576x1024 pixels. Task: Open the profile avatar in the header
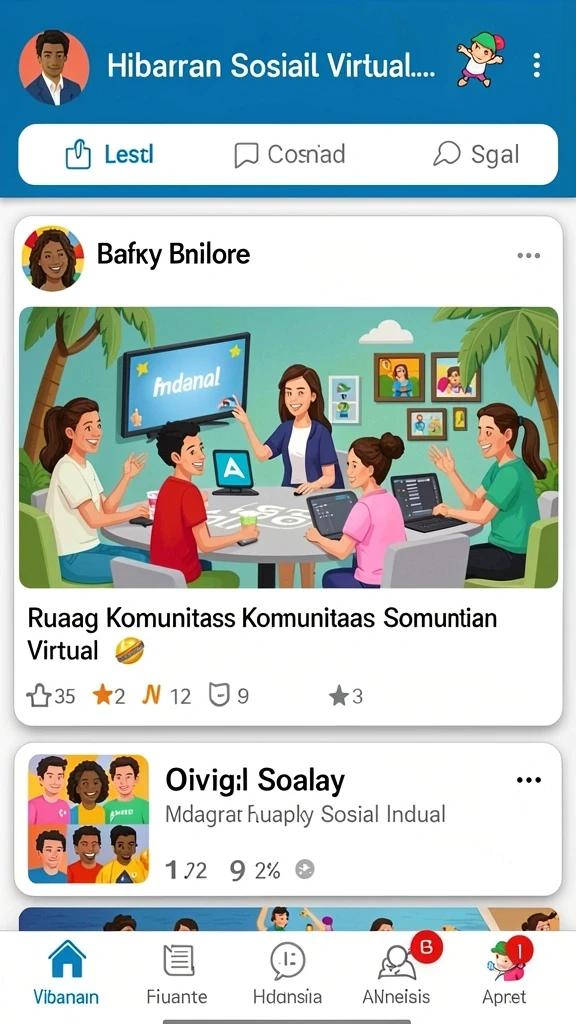coord(54,68)
